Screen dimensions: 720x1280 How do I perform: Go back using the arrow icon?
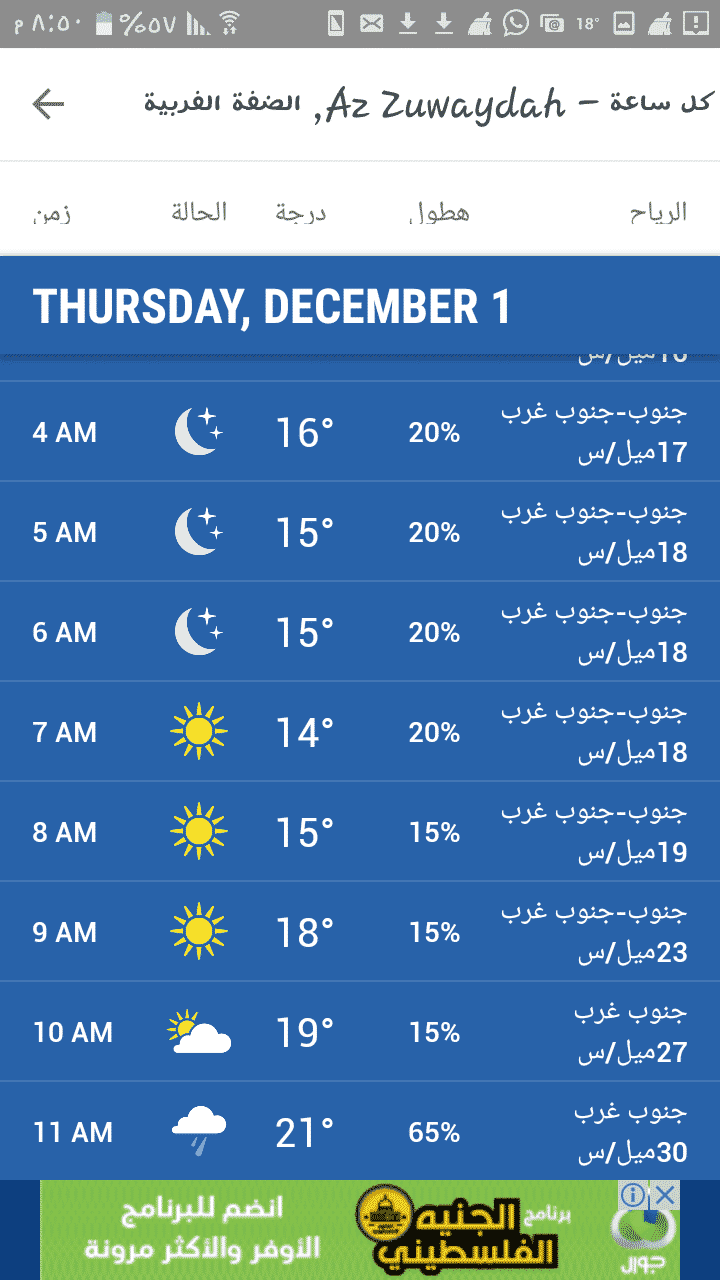click(x=48, y=104)
